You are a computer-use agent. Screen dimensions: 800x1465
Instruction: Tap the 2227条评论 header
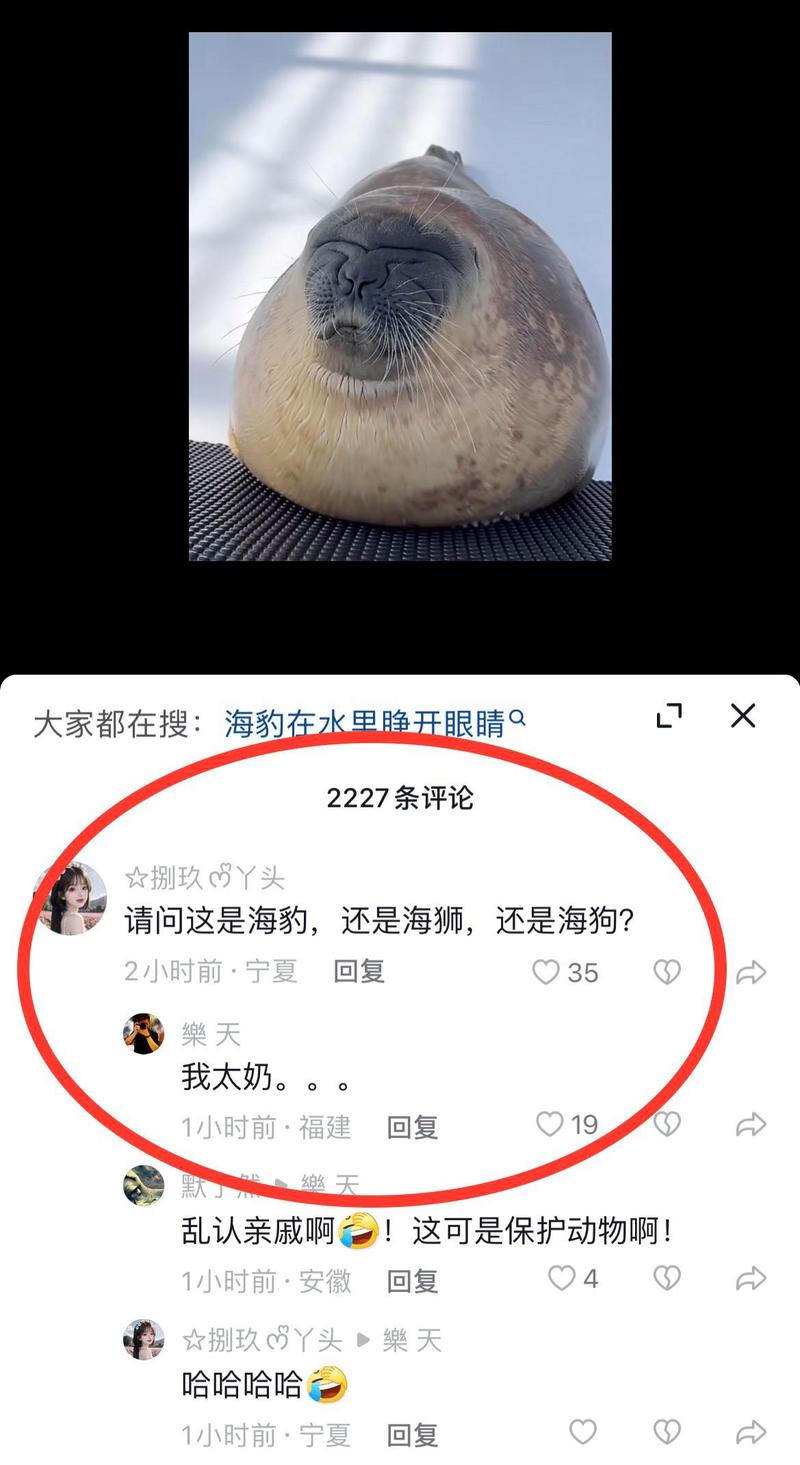tap(400, 796)
